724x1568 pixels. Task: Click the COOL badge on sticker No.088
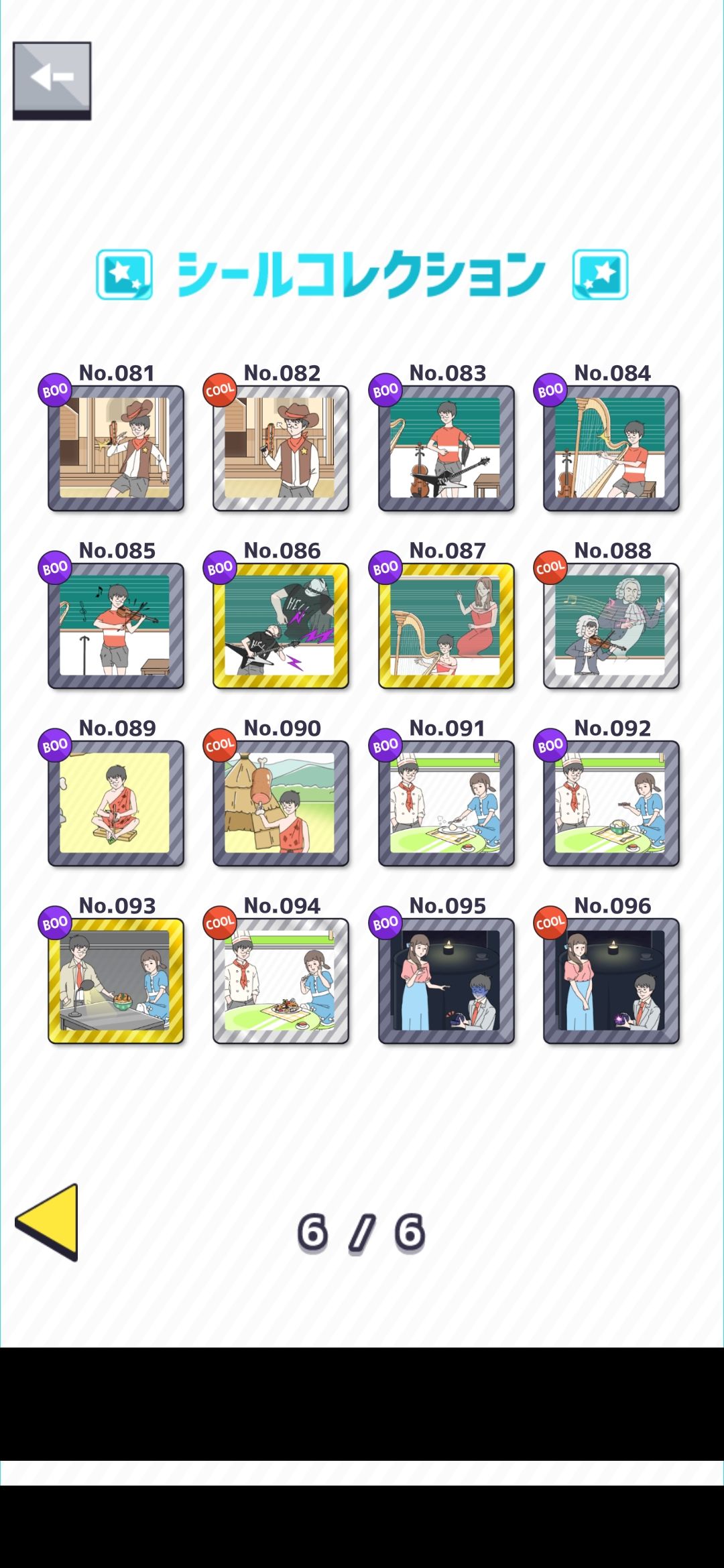click(x=550, y=566)
